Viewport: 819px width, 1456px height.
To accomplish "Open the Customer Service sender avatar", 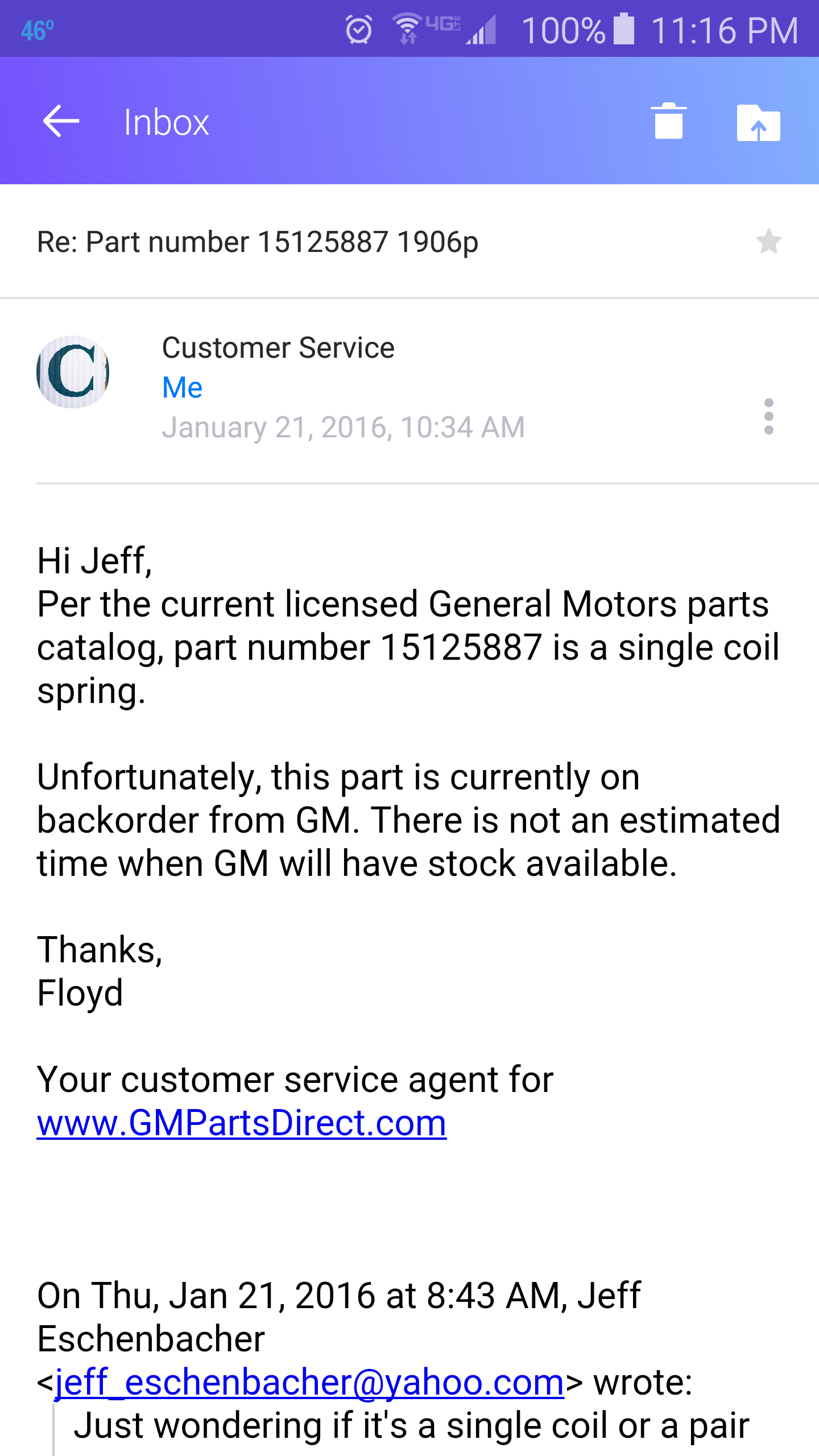I will [x=73, y=372].
